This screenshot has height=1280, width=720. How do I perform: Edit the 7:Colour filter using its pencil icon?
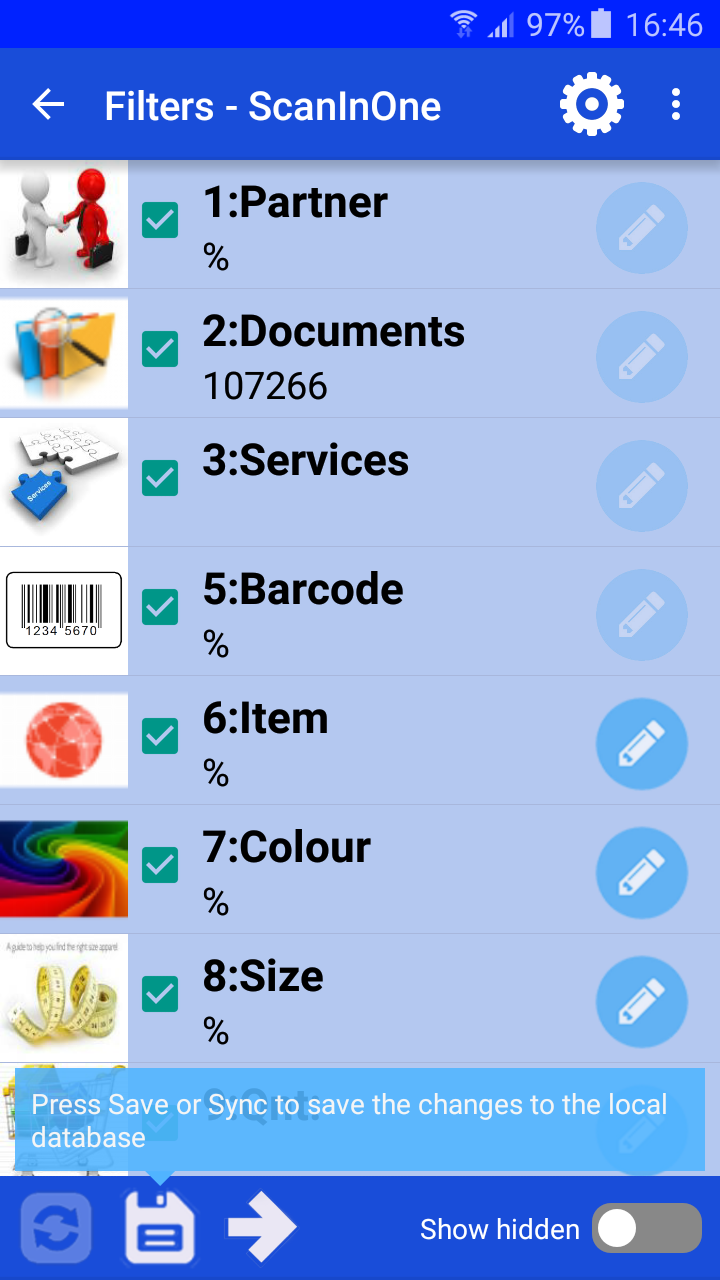coord(642,872)
